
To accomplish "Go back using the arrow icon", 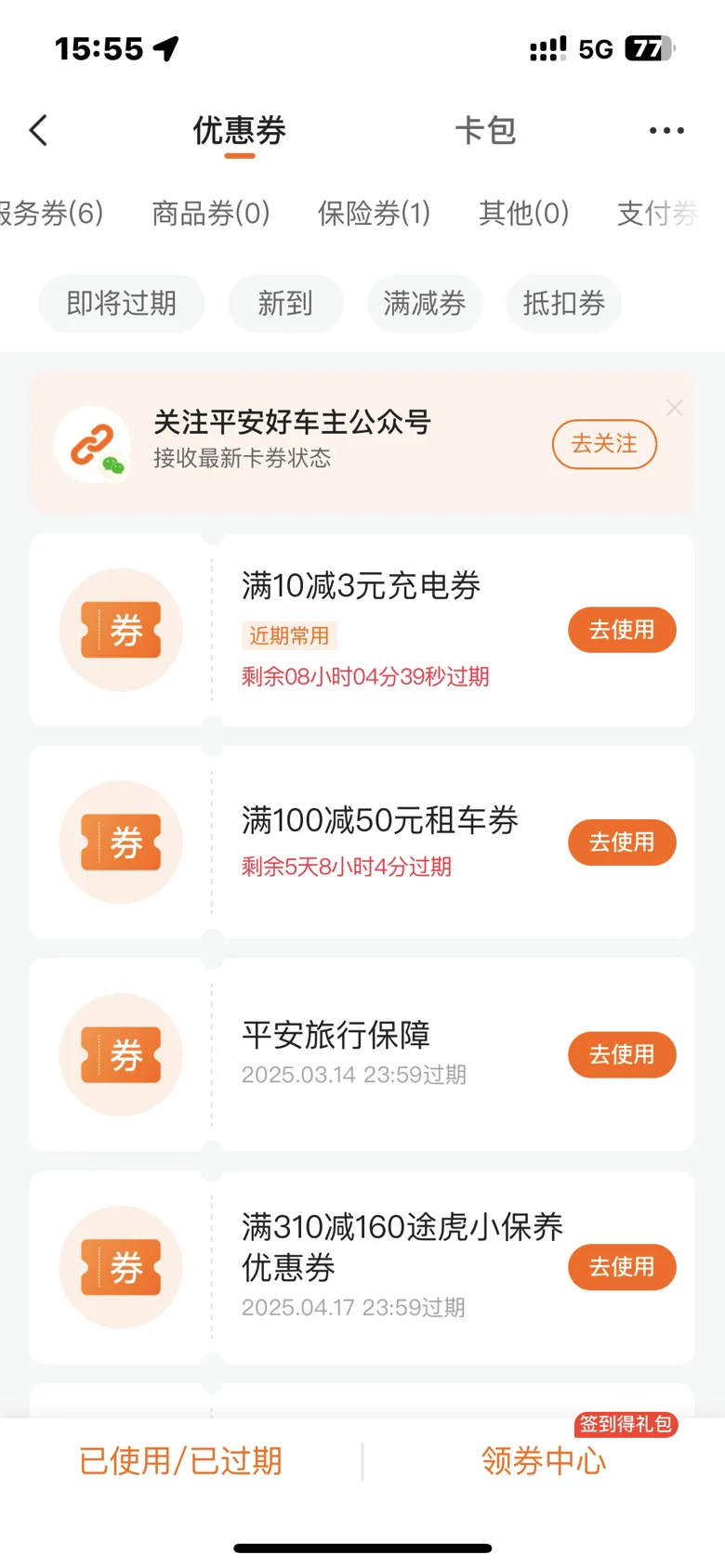I will pos(38,131).
